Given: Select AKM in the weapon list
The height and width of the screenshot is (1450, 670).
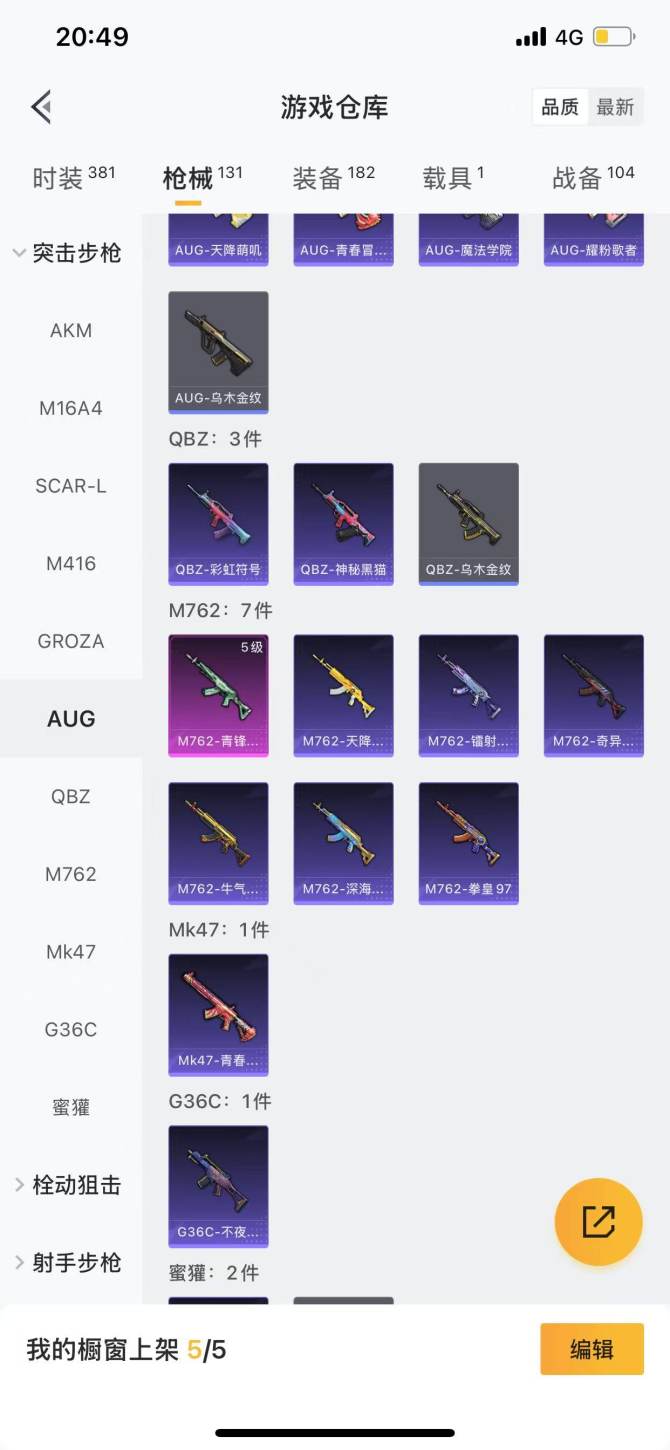Looking at the screenshot, I should click(x=71, y=331).
